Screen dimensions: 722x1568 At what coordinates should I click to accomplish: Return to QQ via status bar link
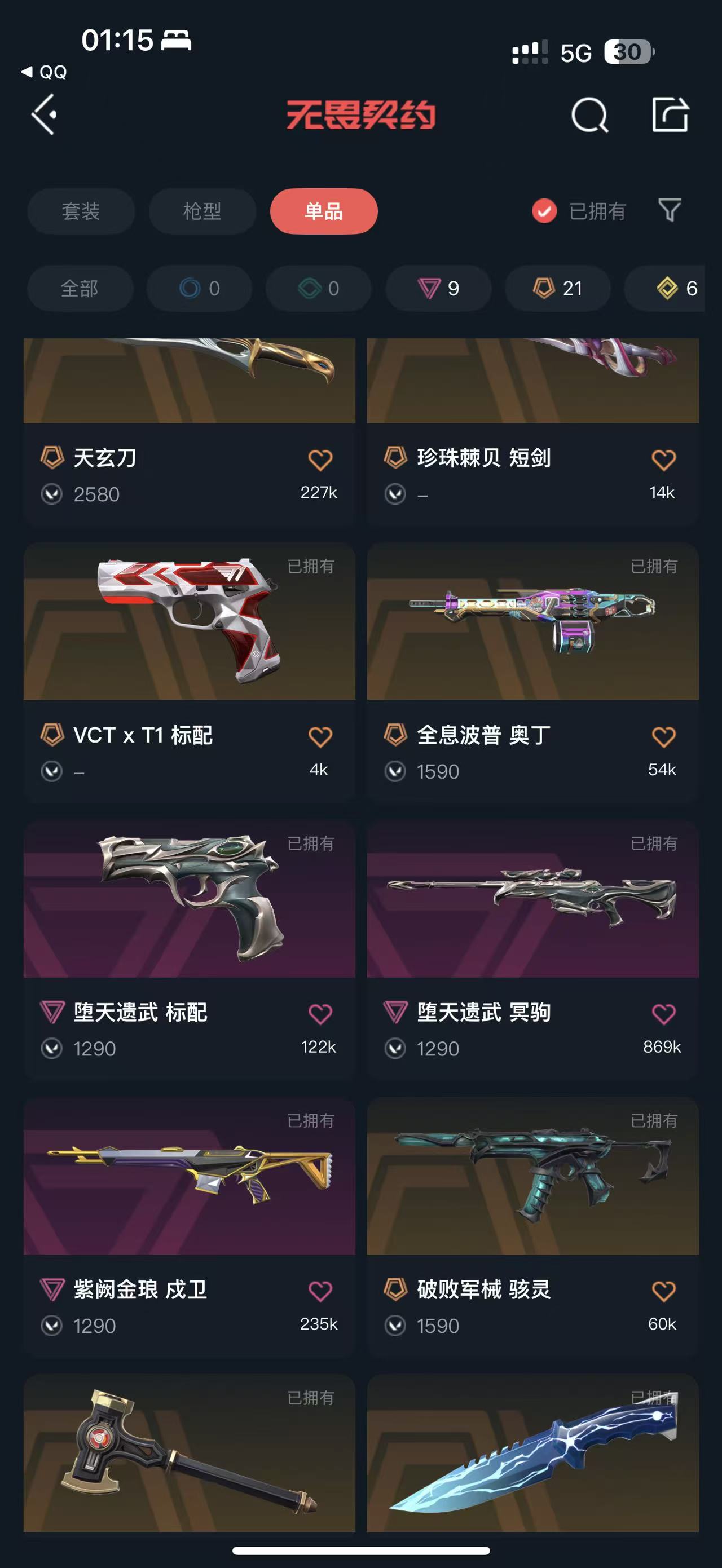[44, 72]
